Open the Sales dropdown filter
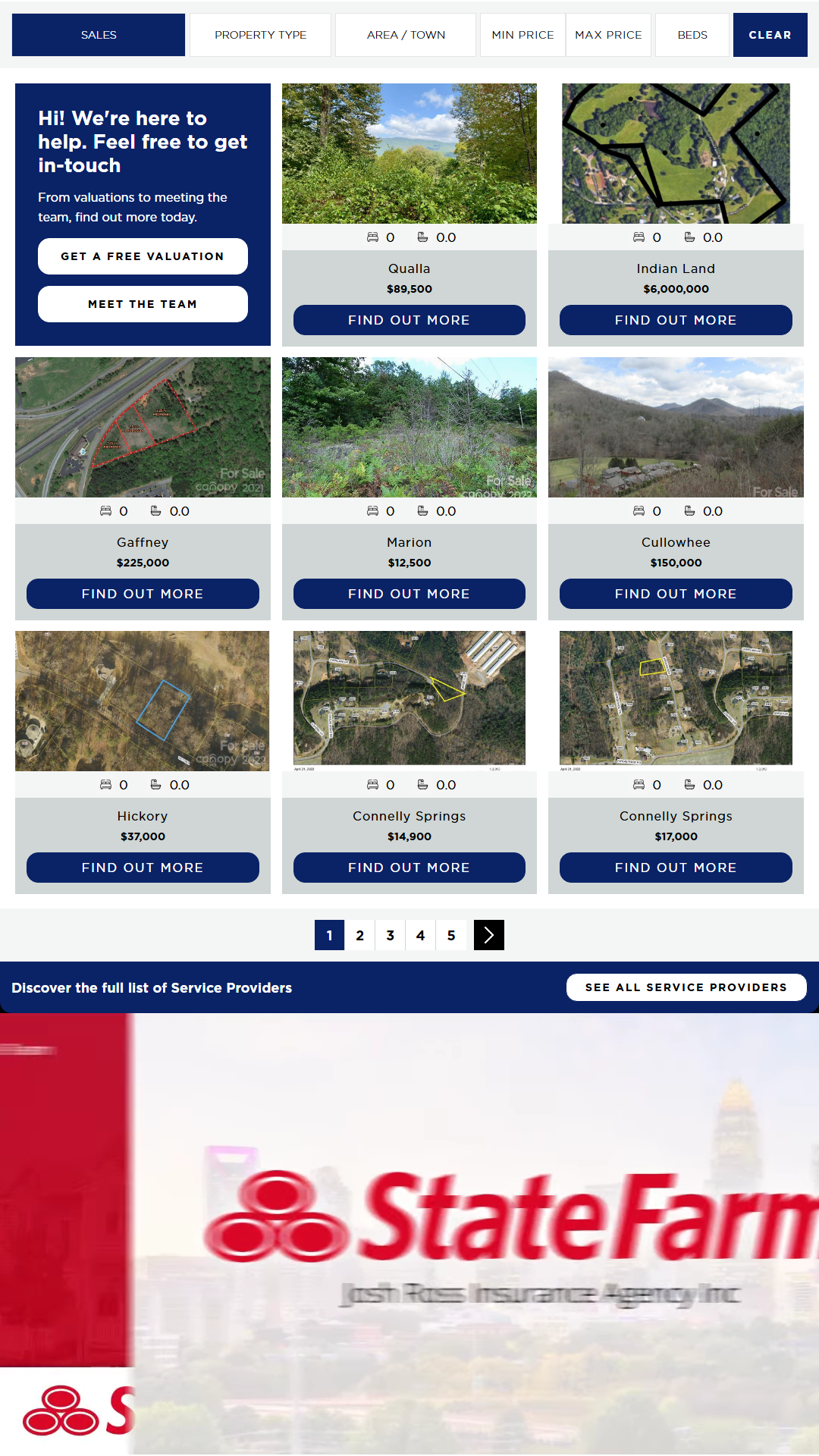819x1456 pixels. 99,35
